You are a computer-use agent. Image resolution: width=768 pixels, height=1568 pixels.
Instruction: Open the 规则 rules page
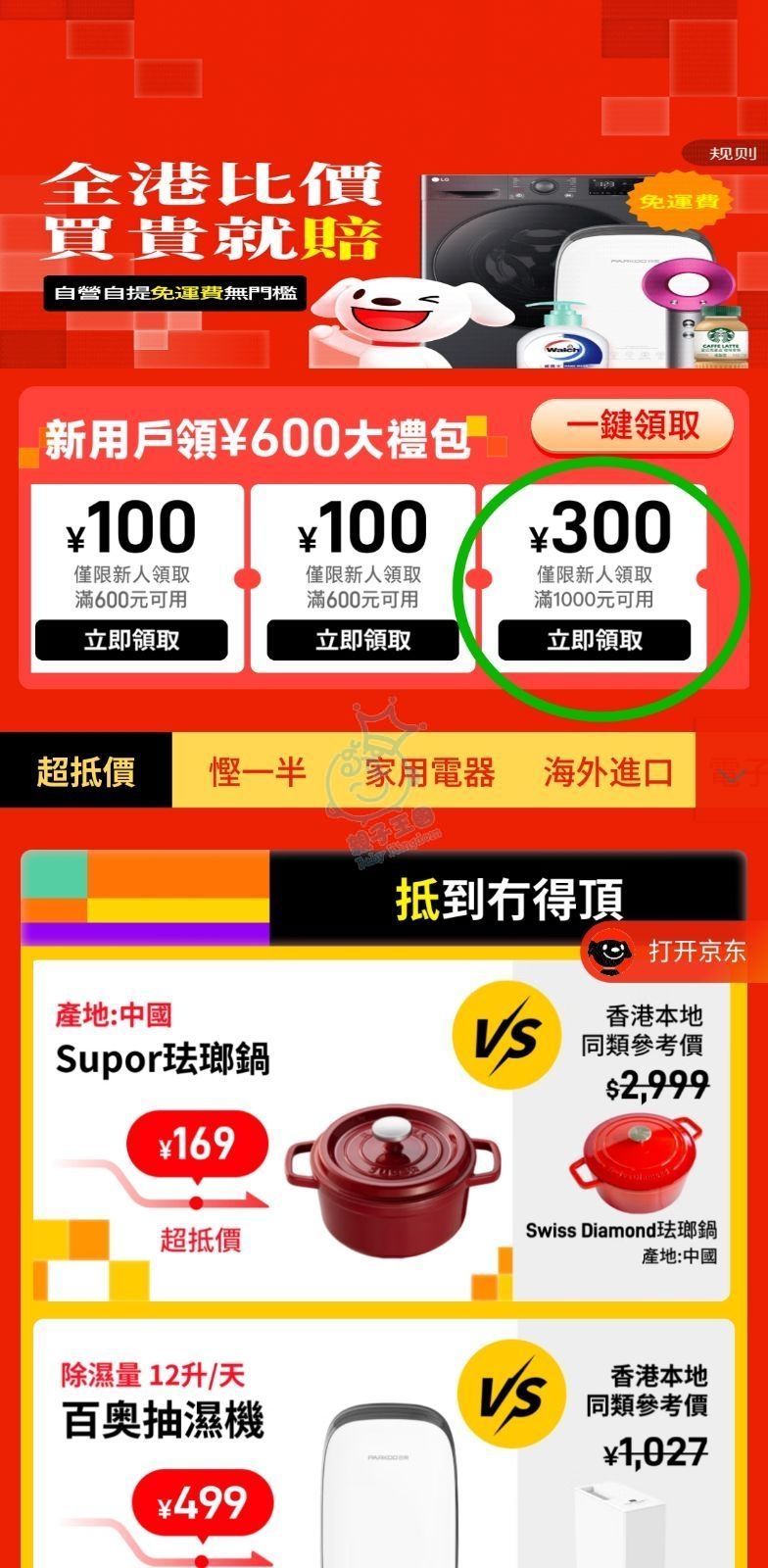(733, 154)
